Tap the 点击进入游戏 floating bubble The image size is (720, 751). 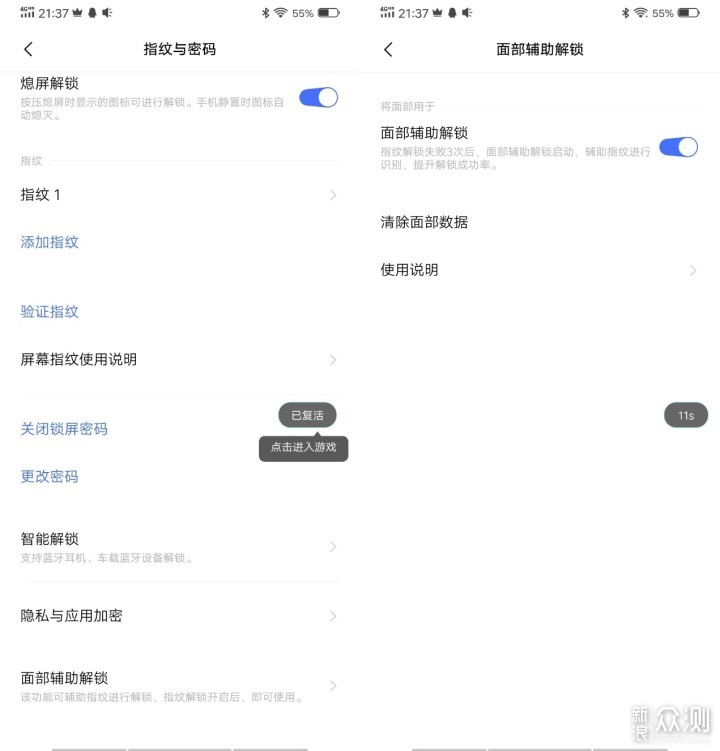303,448
